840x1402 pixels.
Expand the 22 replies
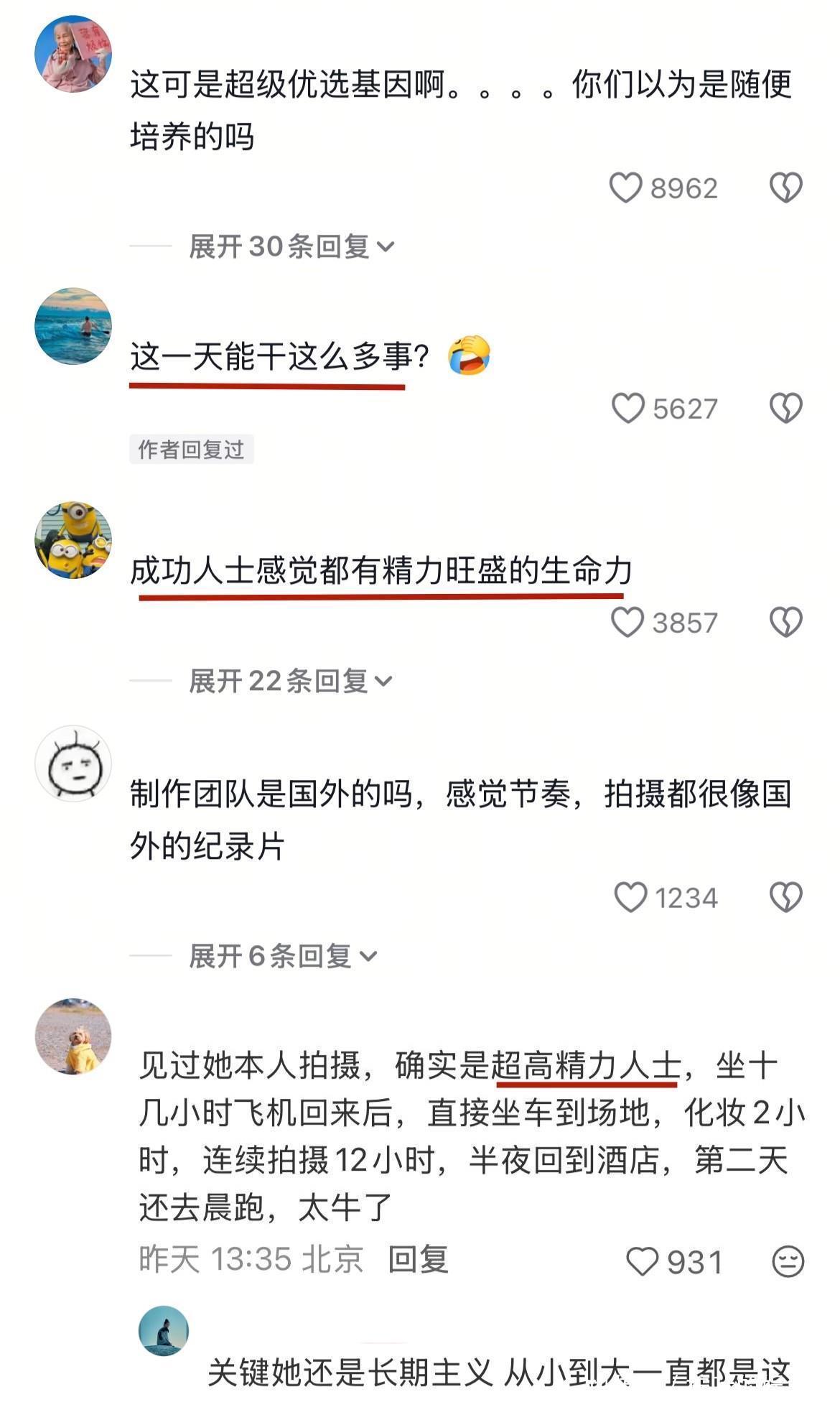(290, 681)
